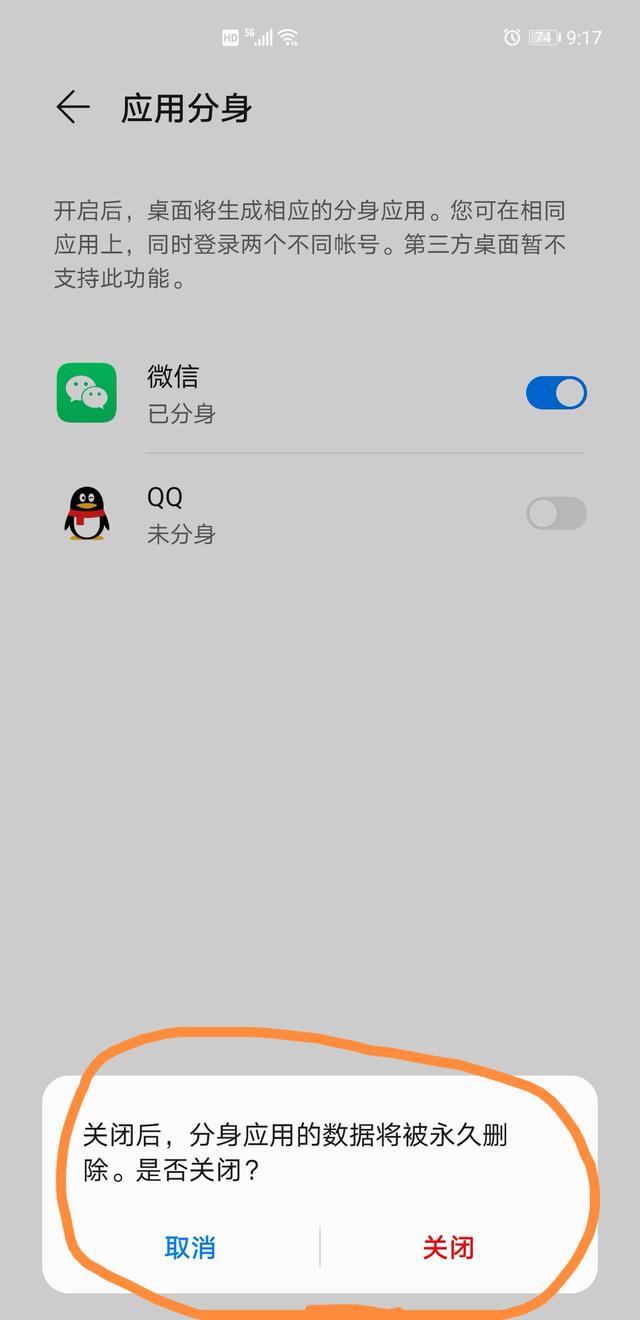Enable the QQ app twin switch
Image resolution: width=640 pixels, height=1320 pixels.
point(556,514)
